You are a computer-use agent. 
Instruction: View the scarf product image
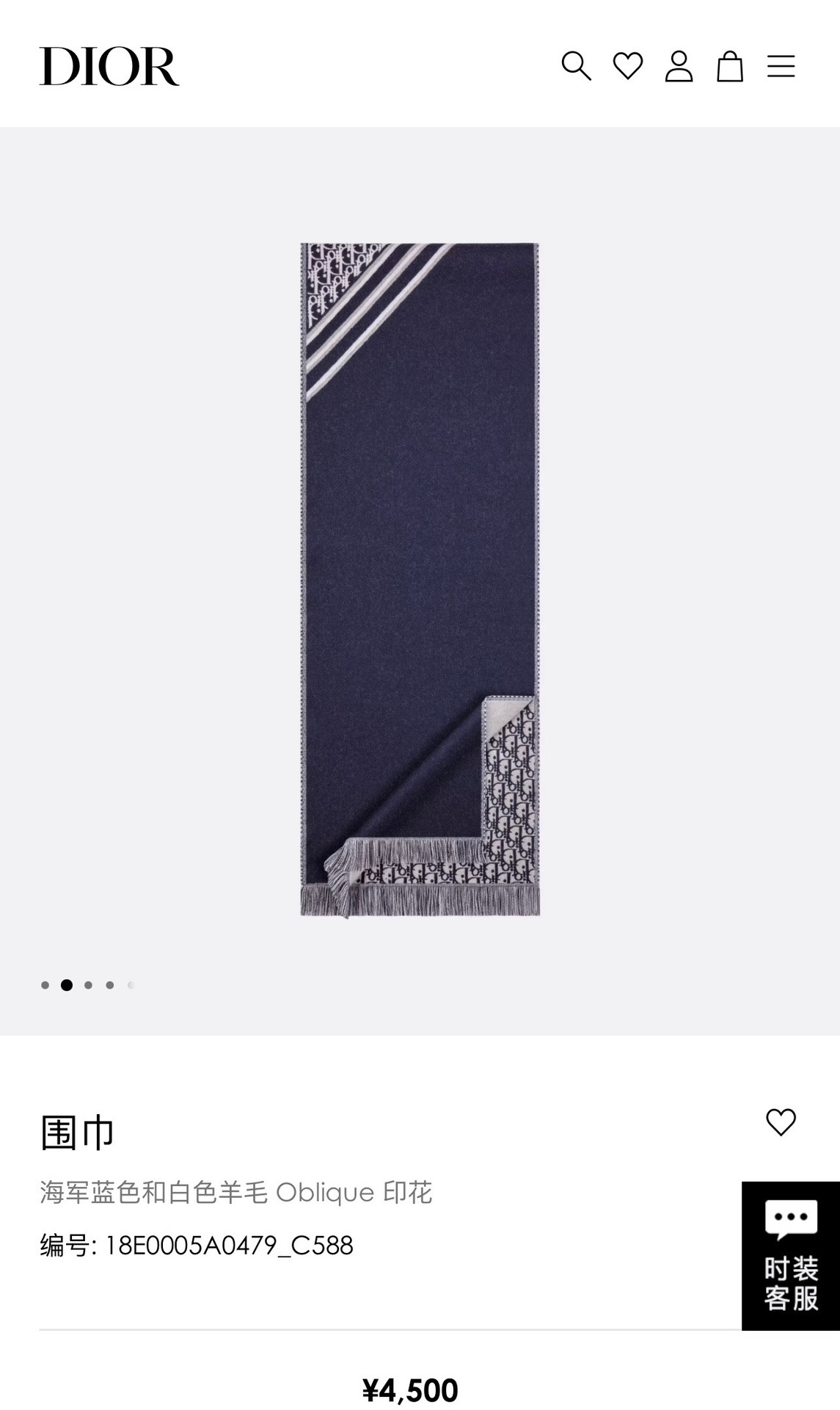[x=420, y=579]
